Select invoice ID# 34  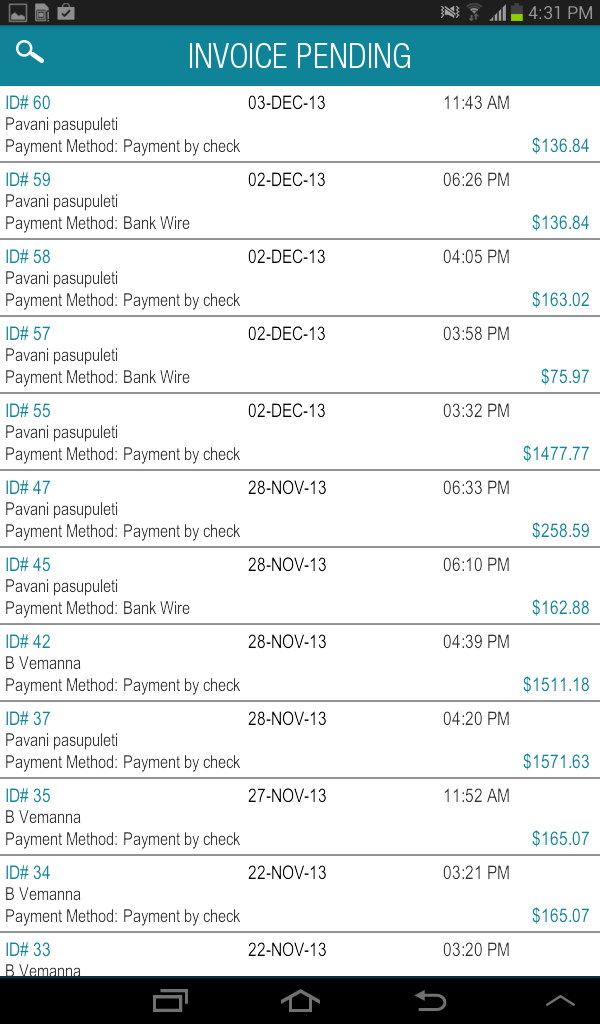click(x=300, y=895)
